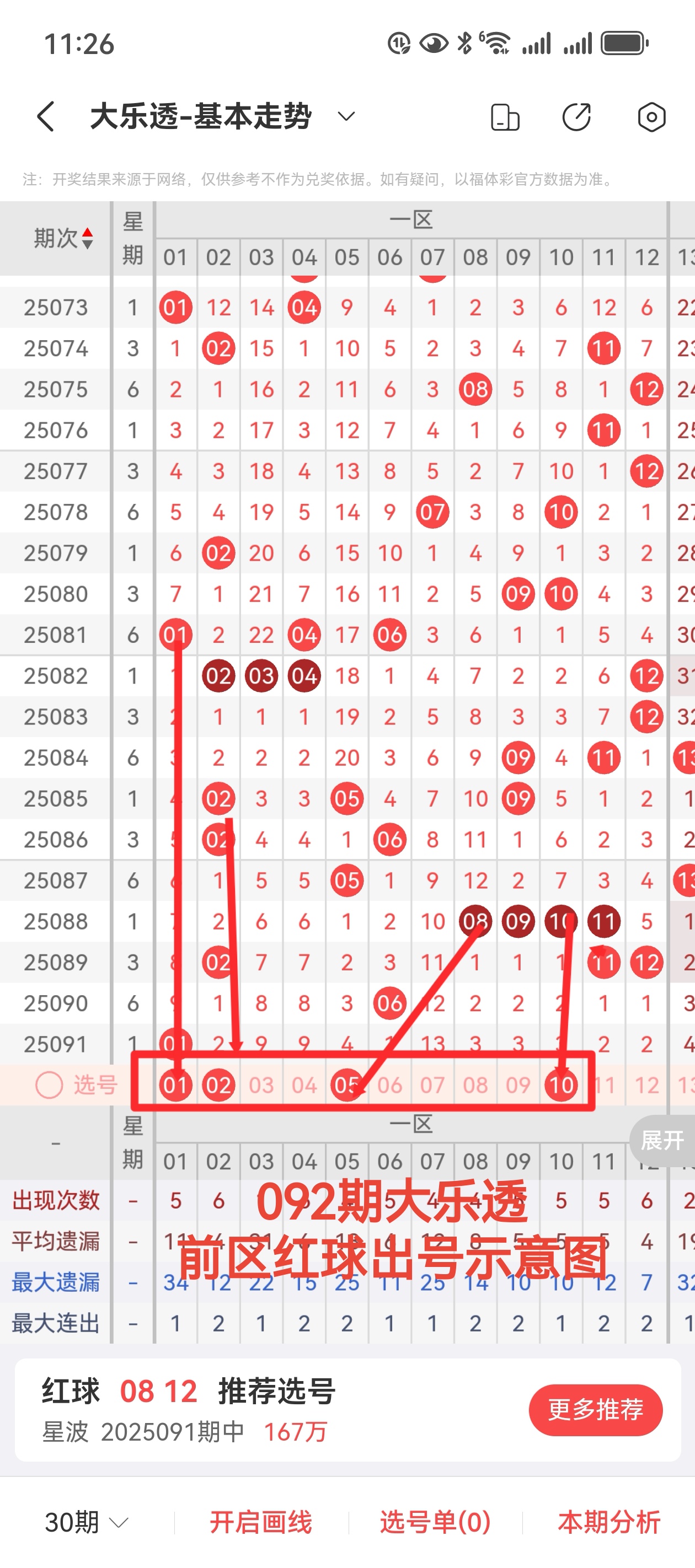
Task: Open the chart settings icon
Action: pyautogui.click(x=651, y=117)
